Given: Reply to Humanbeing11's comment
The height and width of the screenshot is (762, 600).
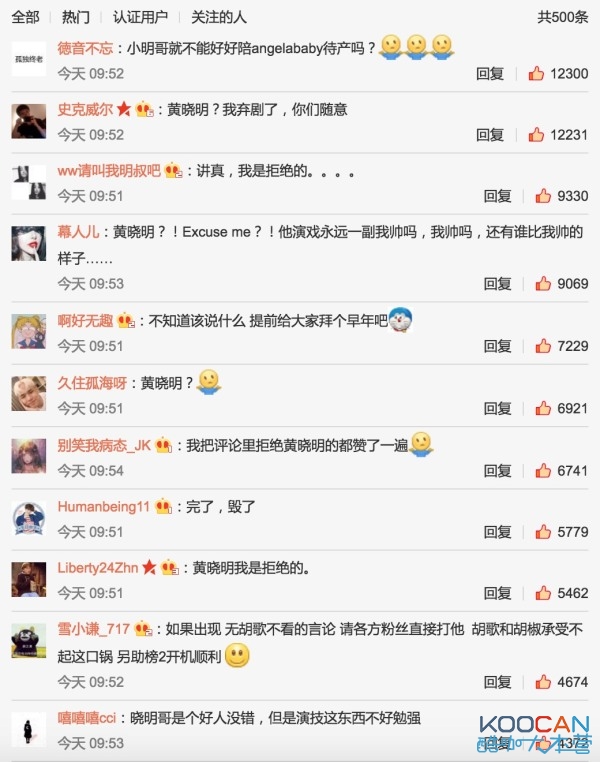Looking at the screenshot, I should (x=497, y=532).
